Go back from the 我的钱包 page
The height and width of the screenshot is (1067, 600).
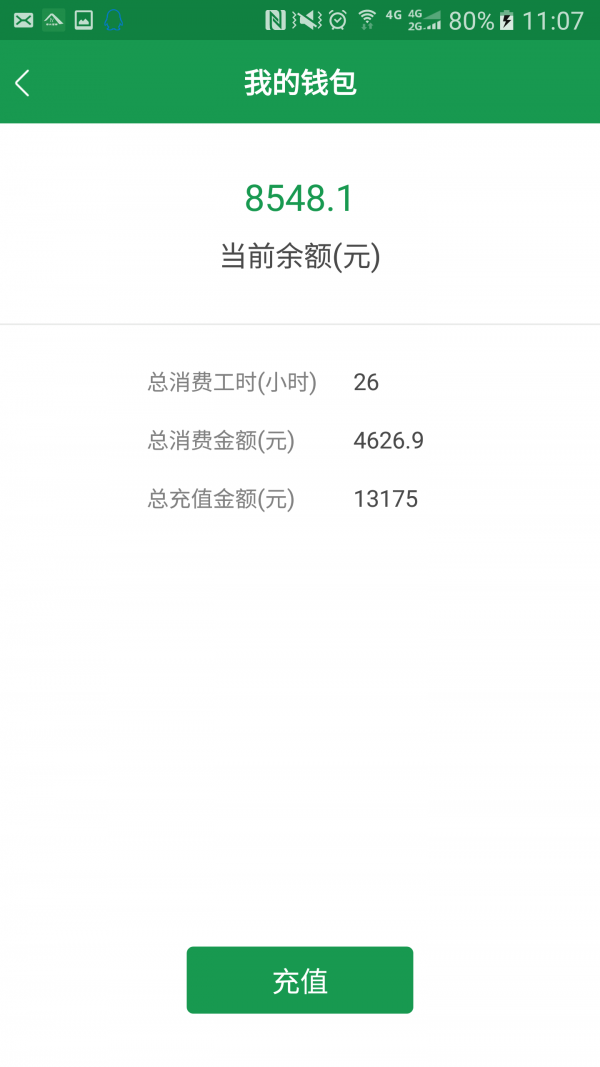tap(22, 83)
